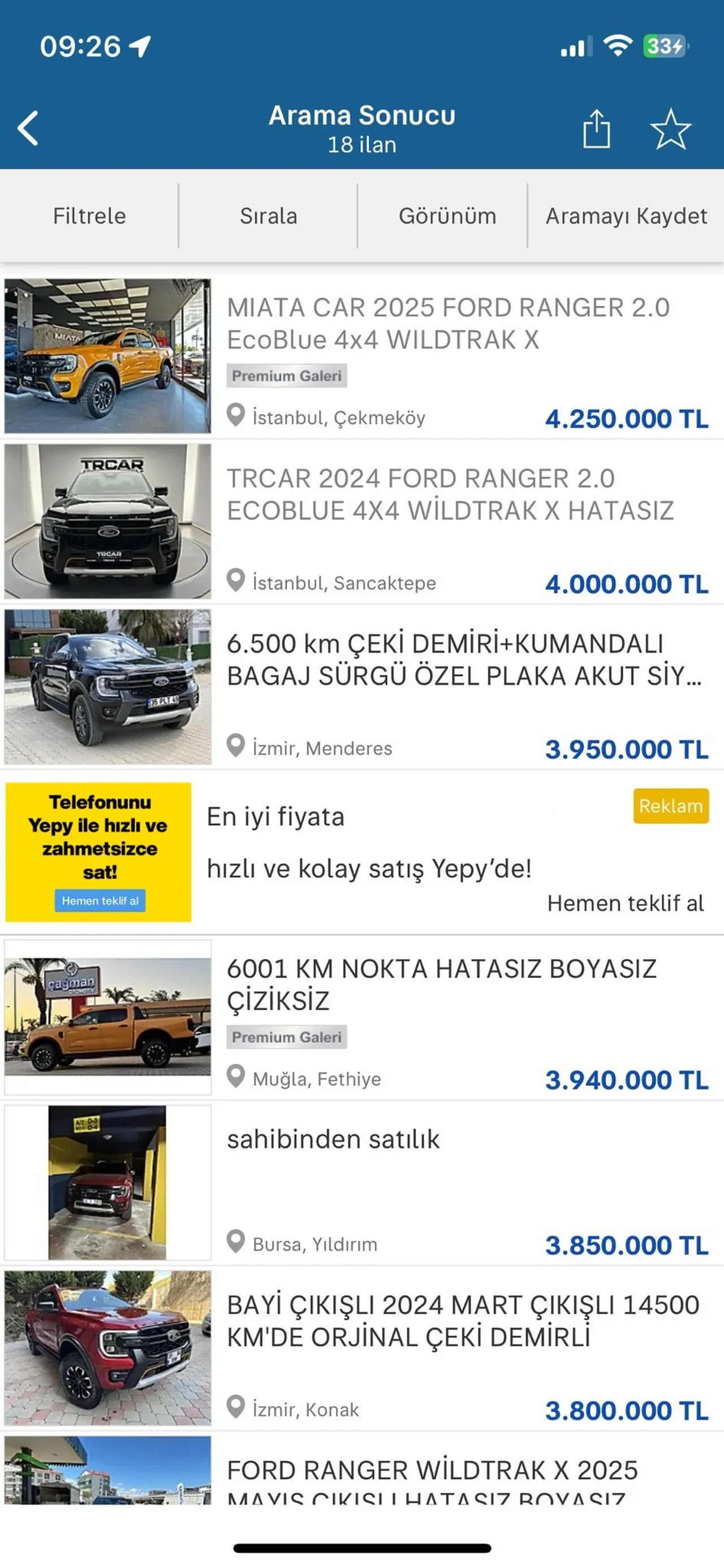Open the Sırala sorting options

coord(270,216)
